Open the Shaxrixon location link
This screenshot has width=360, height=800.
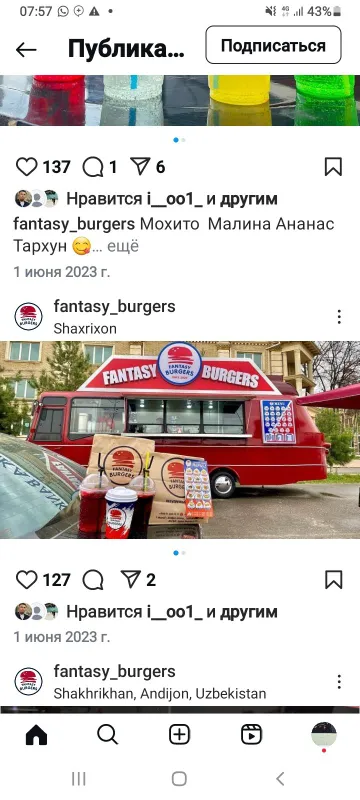coord(85,329)
